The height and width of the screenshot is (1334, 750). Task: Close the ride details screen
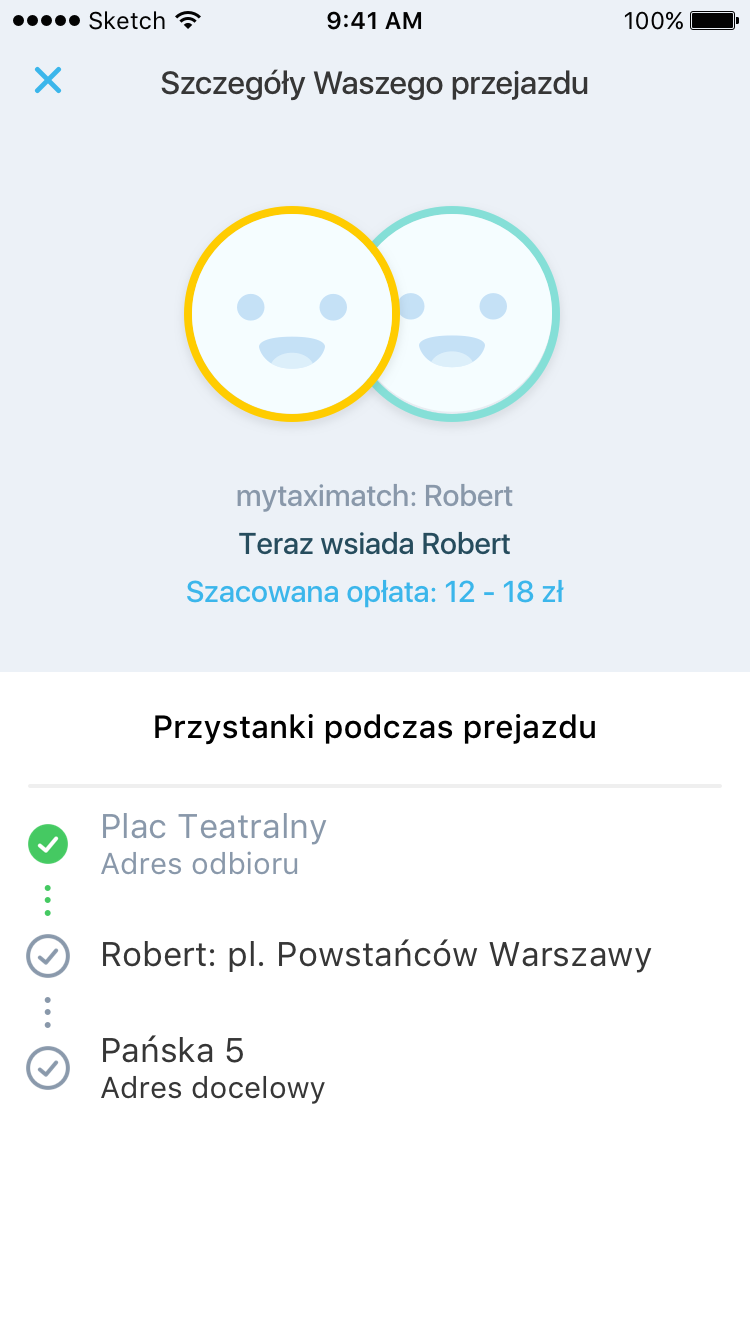pos(48,81)
